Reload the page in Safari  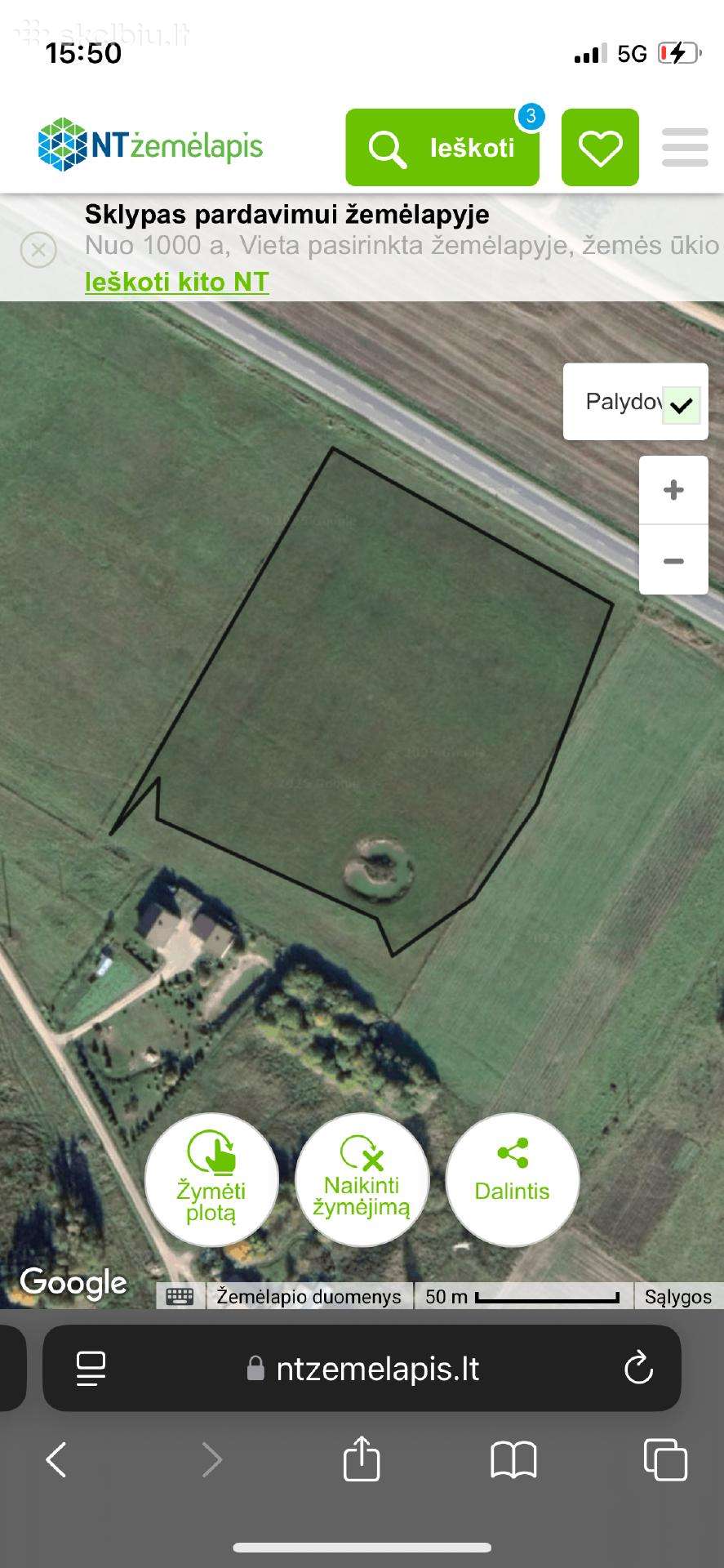pos(638,1368)
